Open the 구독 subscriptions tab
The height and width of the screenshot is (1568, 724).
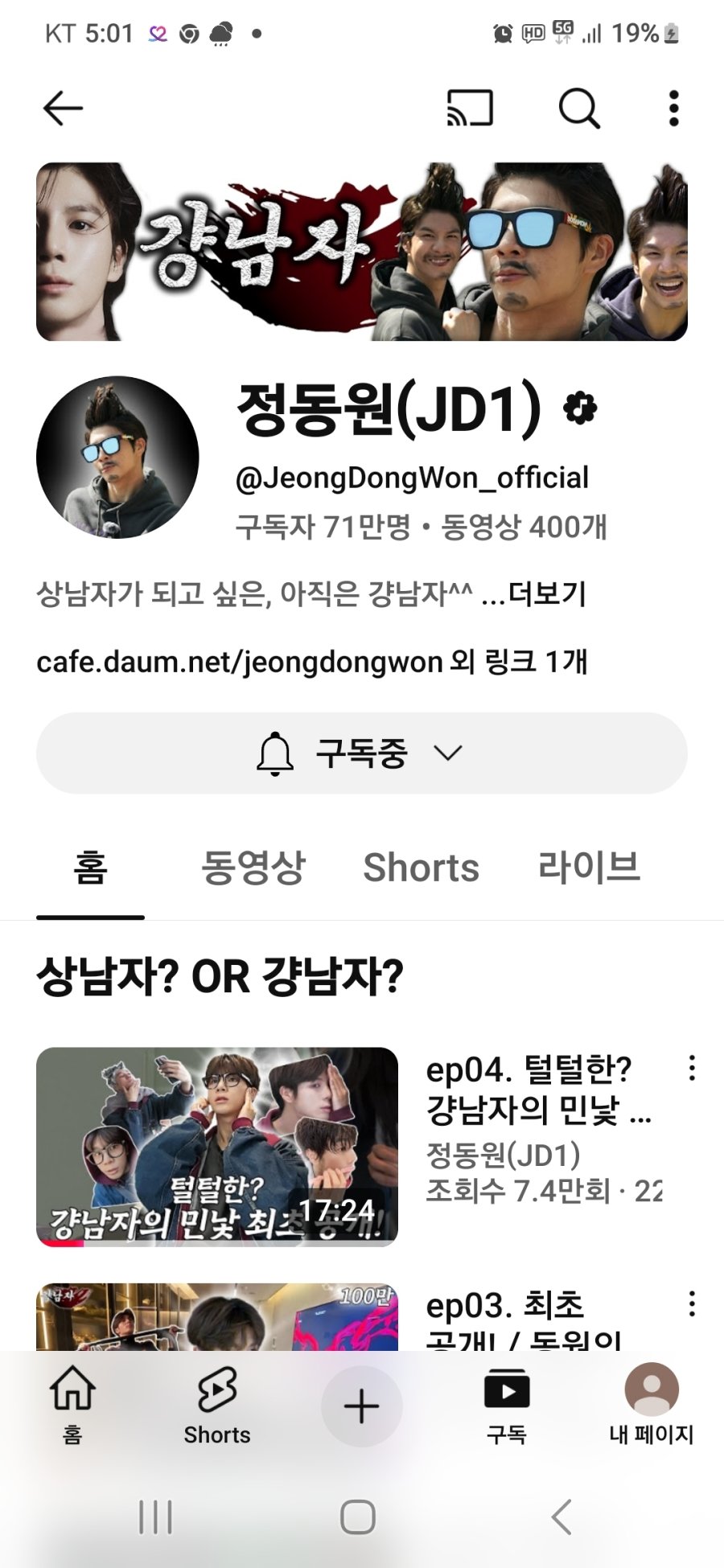(x=507, y=1405)
